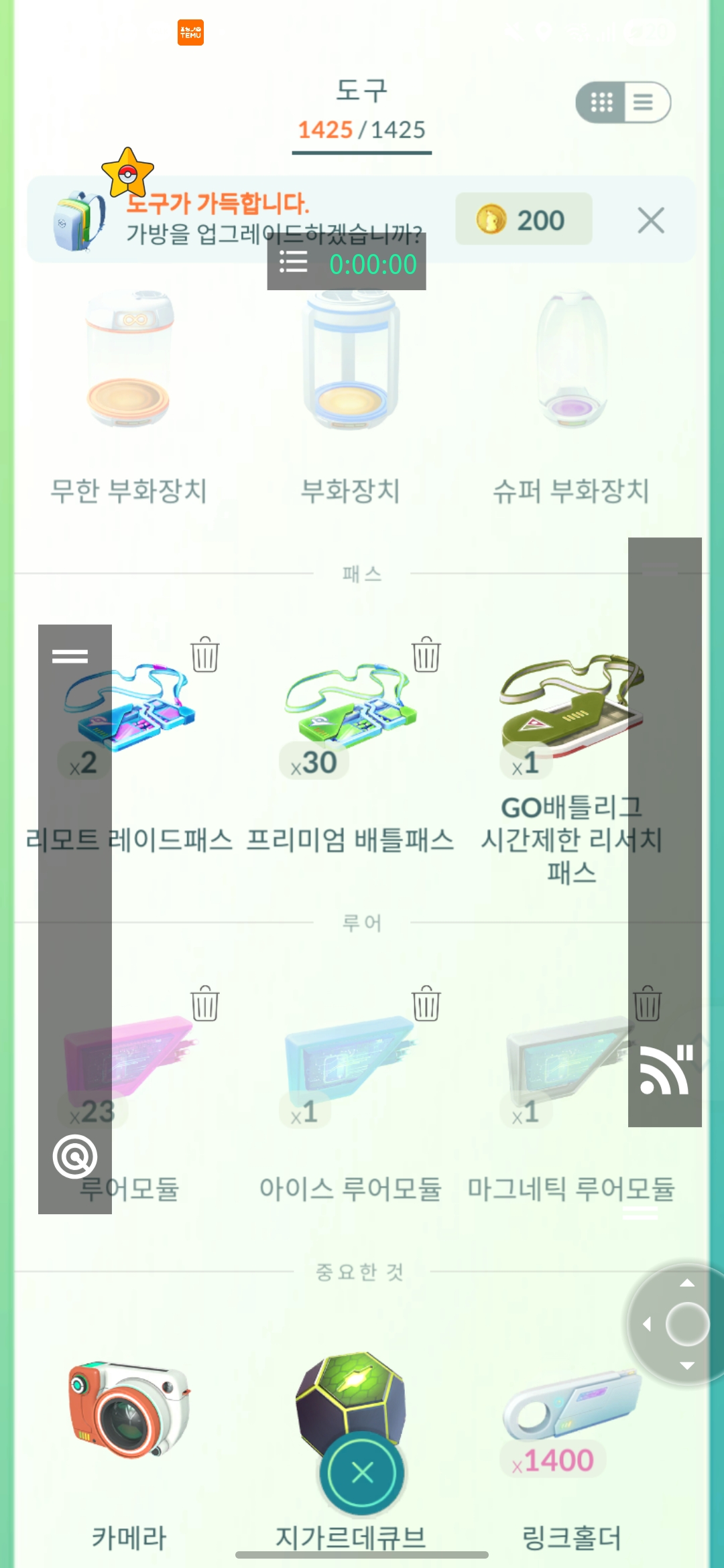The height and width of the screenshot is (1568, 724).
Task: Select the 프리미엄 배틀패스 item
Action: pyautogui.click(x=350, y=710)
